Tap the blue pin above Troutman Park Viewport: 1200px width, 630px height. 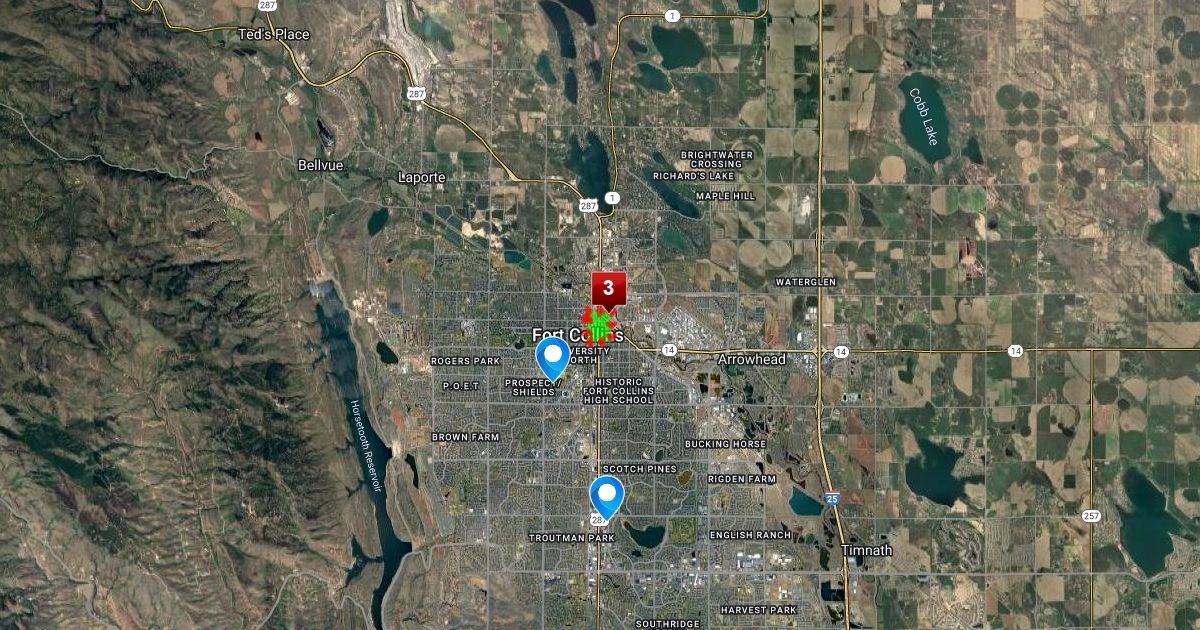606,496
